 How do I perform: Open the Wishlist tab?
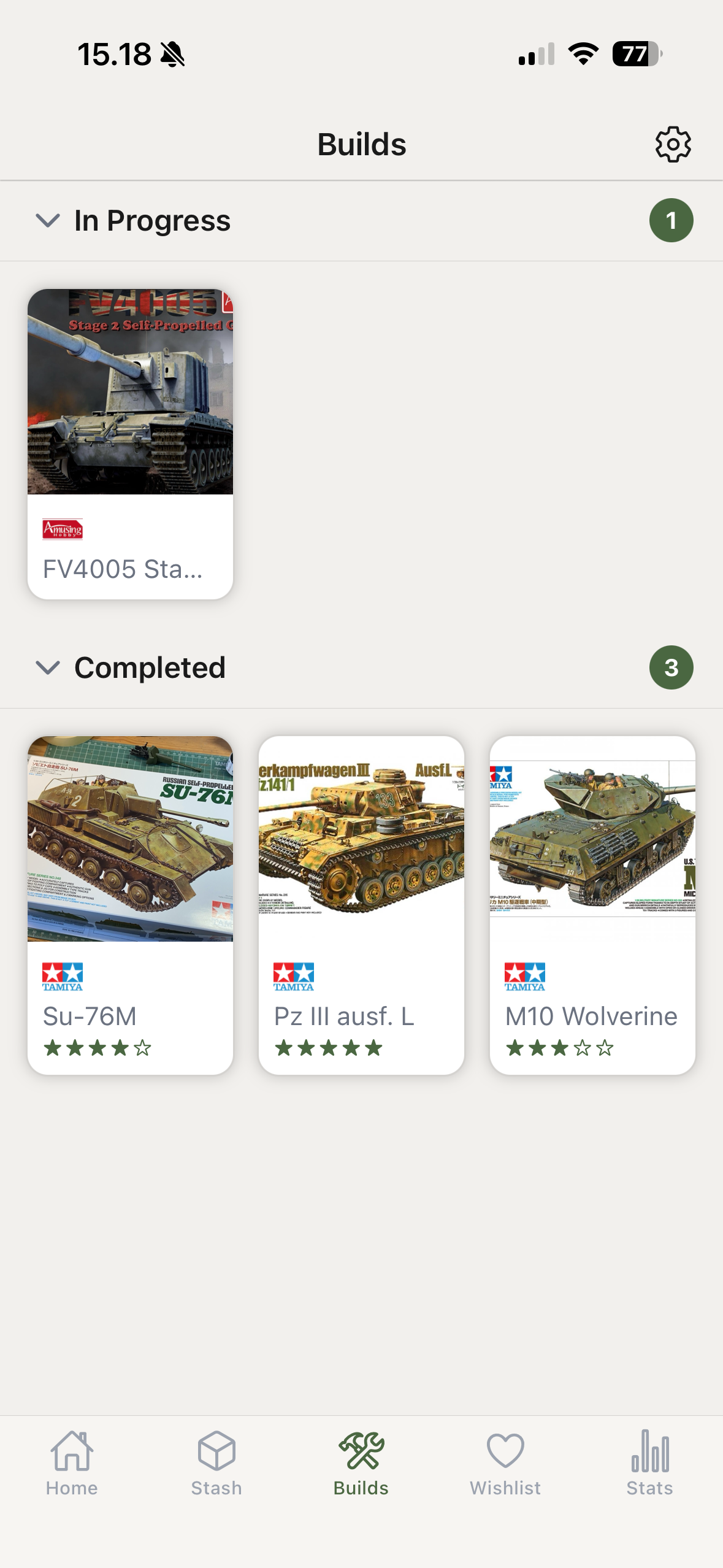pos(505,1463)
